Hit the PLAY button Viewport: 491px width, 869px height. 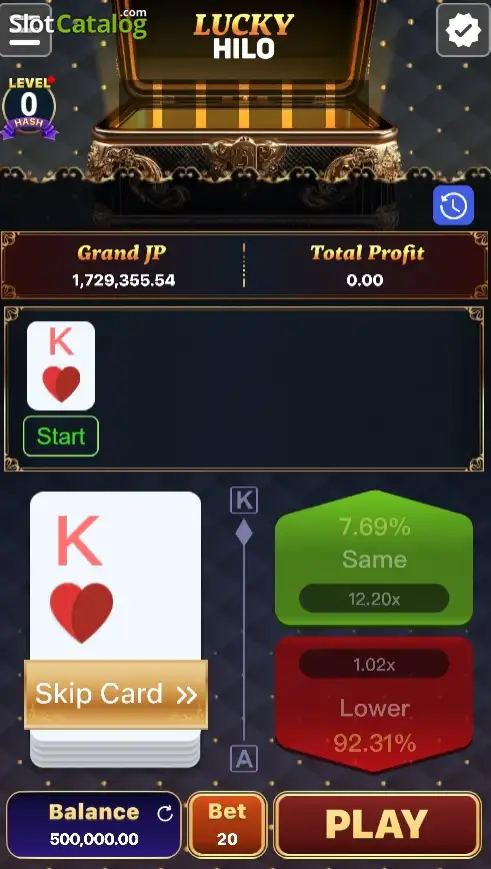click(377, 825)
